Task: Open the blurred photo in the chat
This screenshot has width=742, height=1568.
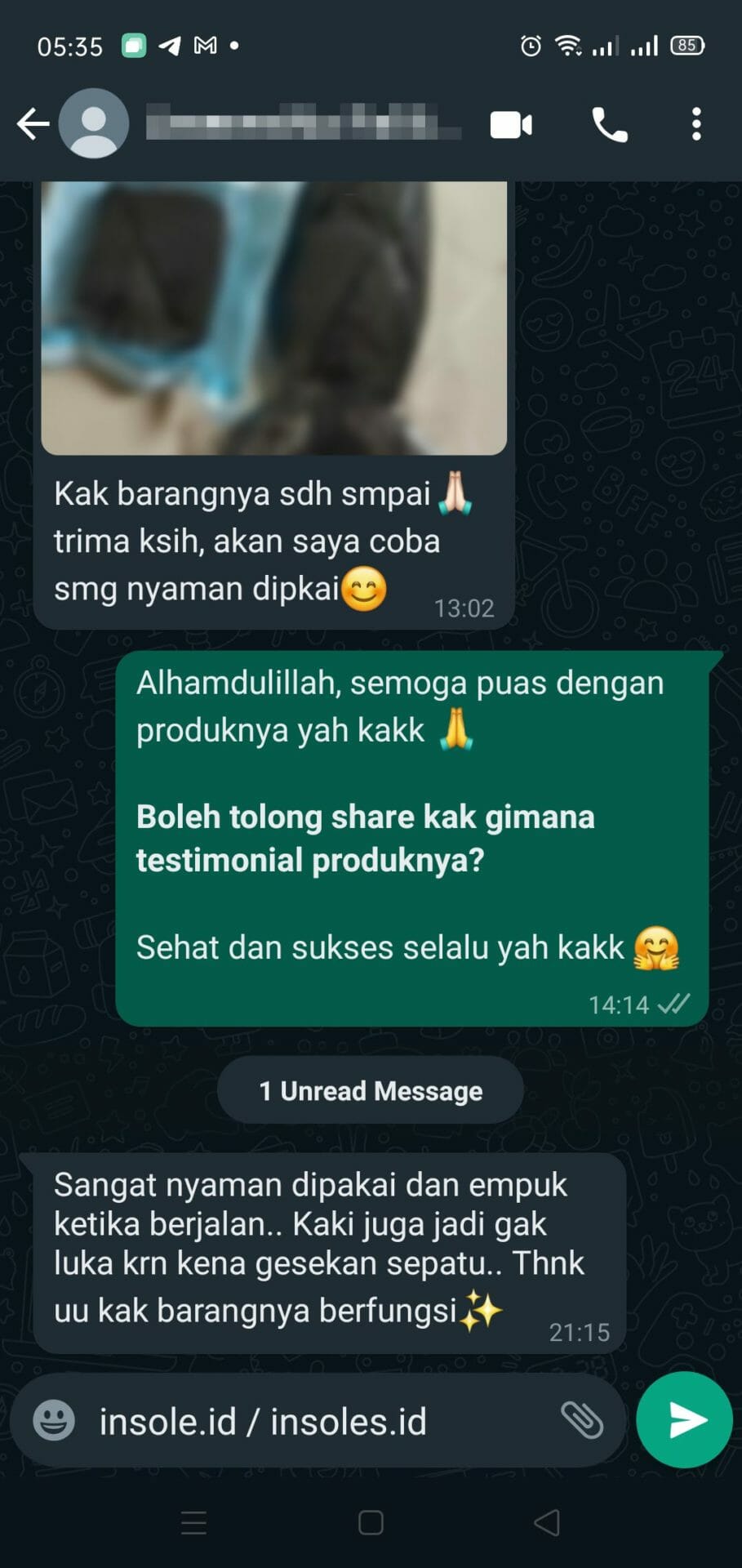Action: [273, 318]
